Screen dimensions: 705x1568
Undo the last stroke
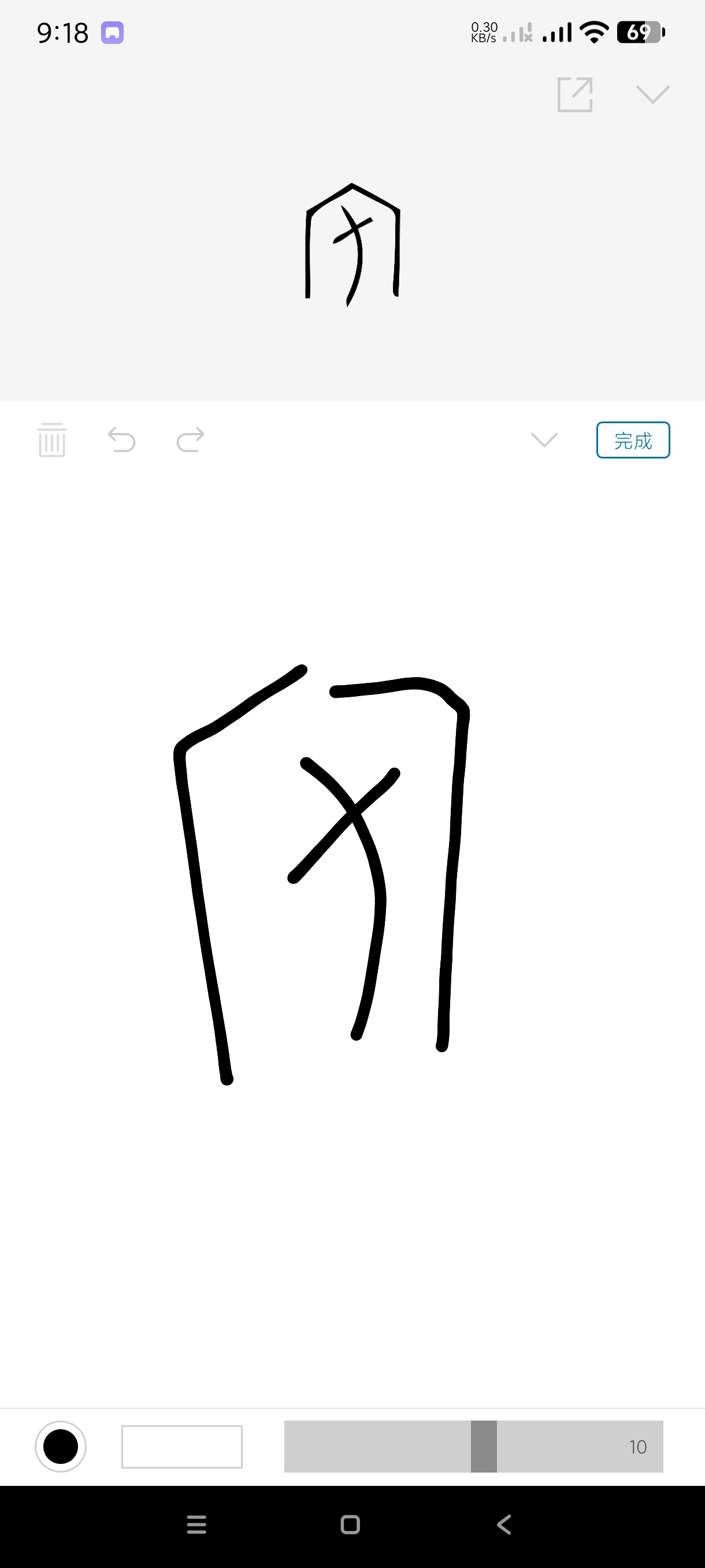(122, 439)
